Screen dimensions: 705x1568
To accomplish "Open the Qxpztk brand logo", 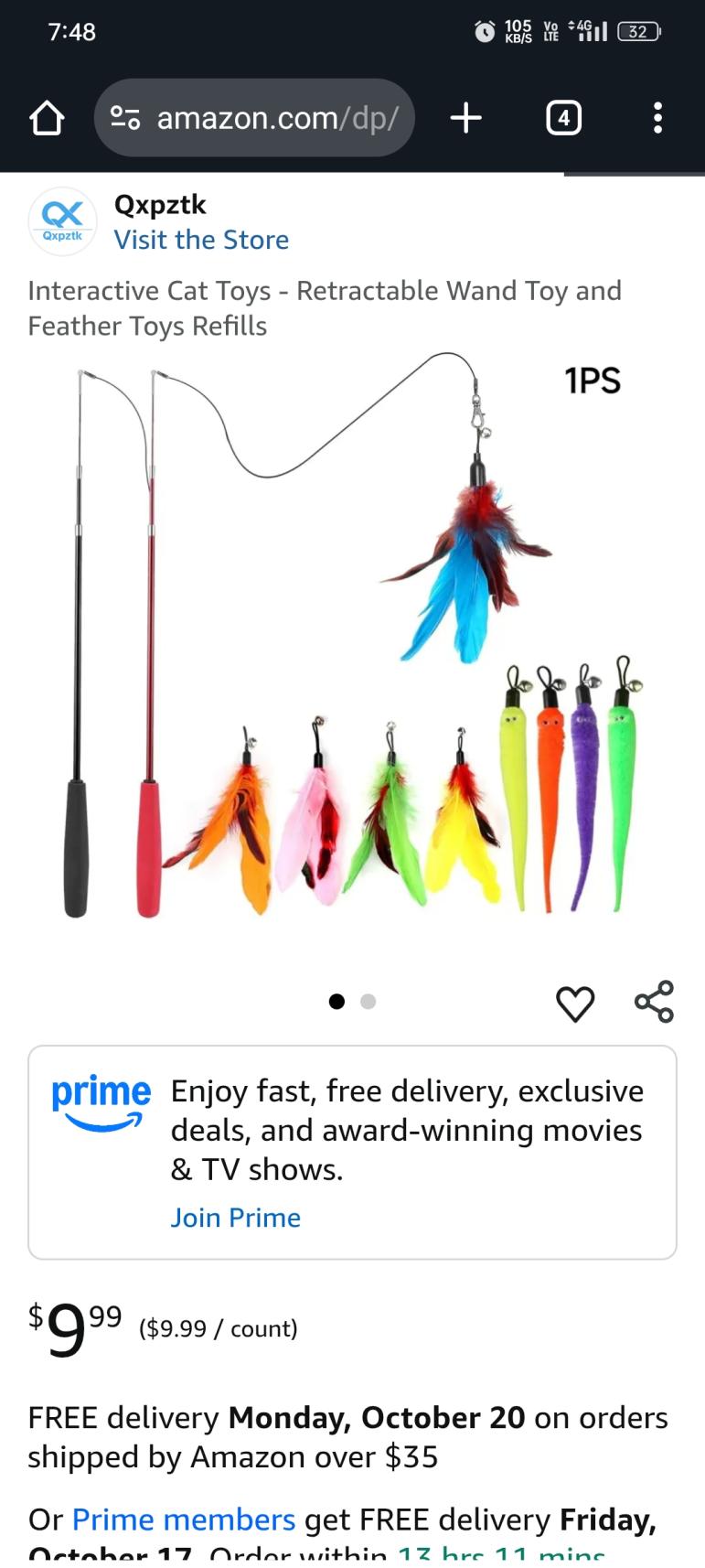I will 62,221.
